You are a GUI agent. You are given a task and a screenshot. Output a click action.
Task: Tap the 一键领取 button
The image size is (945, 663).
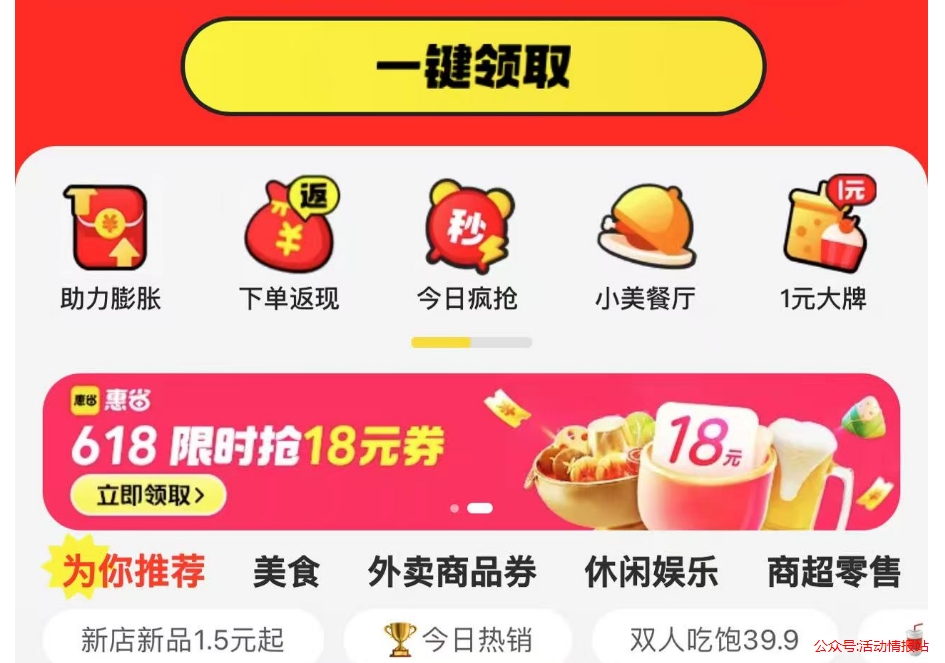[x=472, y=66]
